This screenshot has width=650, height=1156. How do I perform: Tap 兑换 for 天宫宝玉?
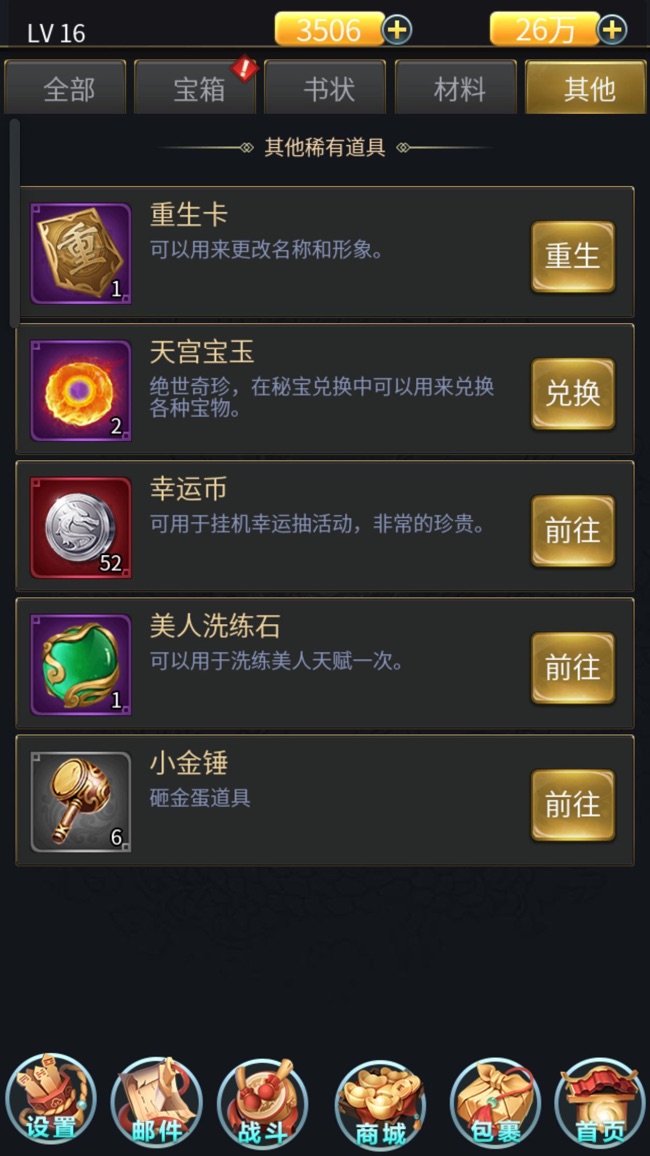coord(573,394)
